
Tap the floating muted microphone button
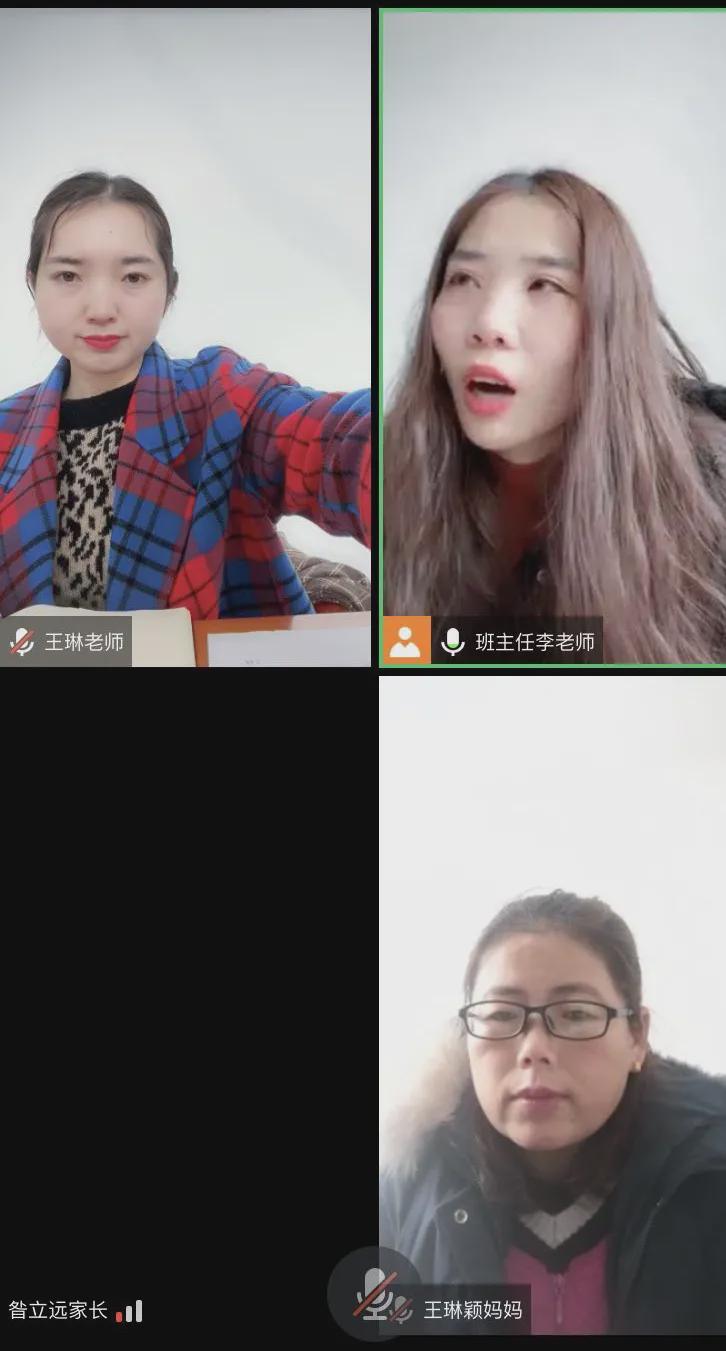coord(375,1294)
